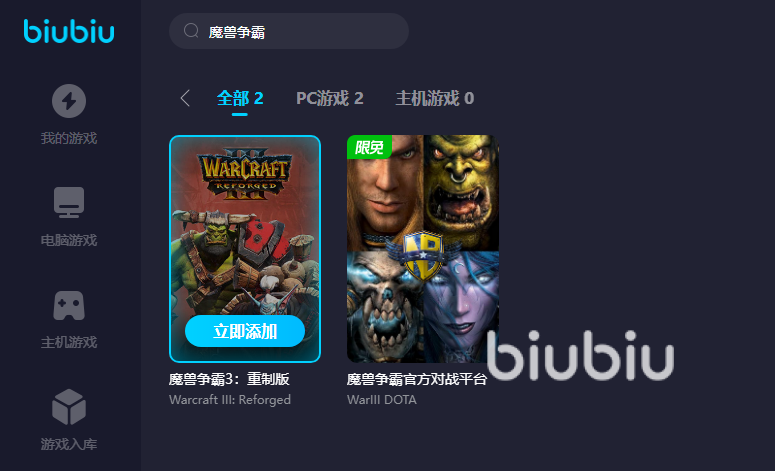
Task: Switch to the 主机游戏 0 tab
Action: click(x=435, y=98)
